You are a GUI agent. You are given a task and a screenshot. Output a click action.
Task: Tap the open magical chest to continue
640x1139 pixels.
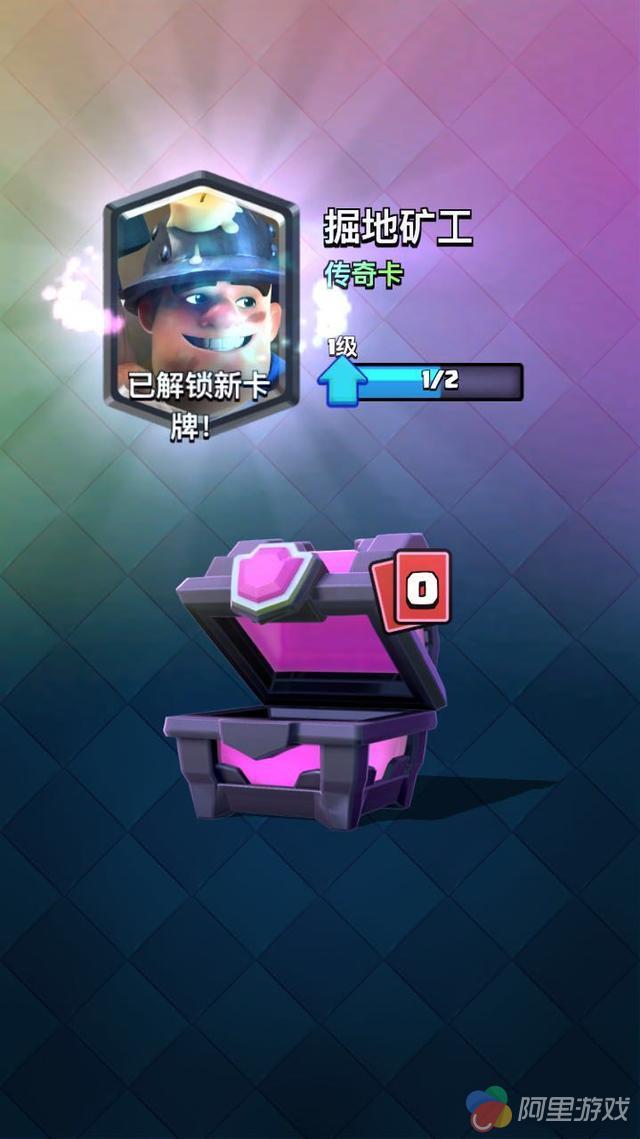point(303,690)
